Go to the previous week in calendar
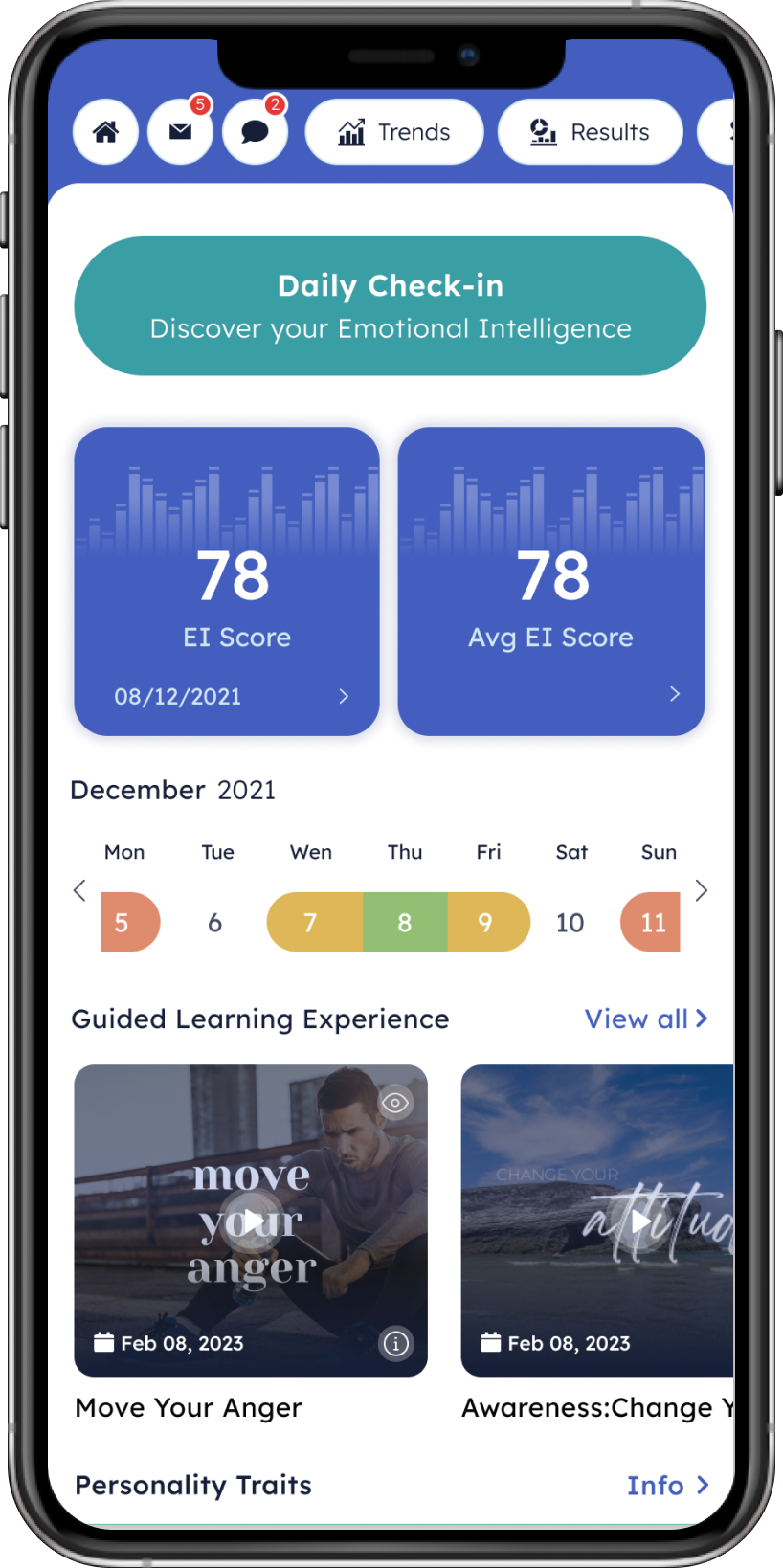 [x=79, y=890]
